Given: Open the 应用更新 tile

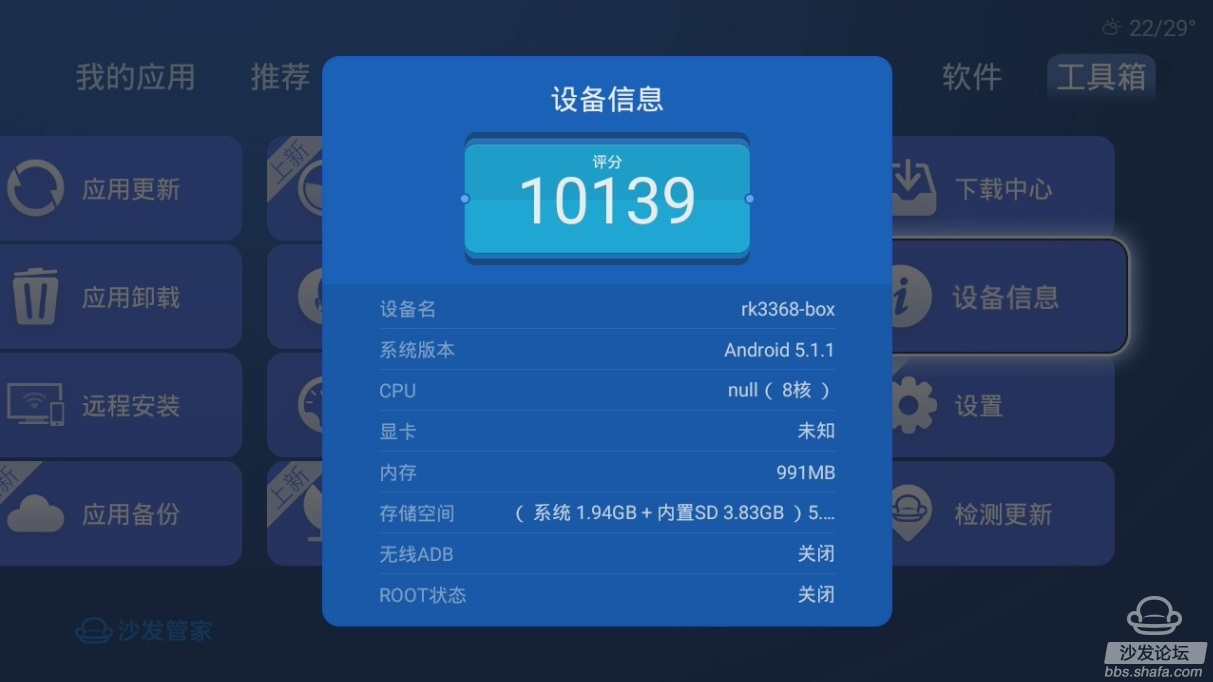Looking at the screenshot, I should coord(120,189).
